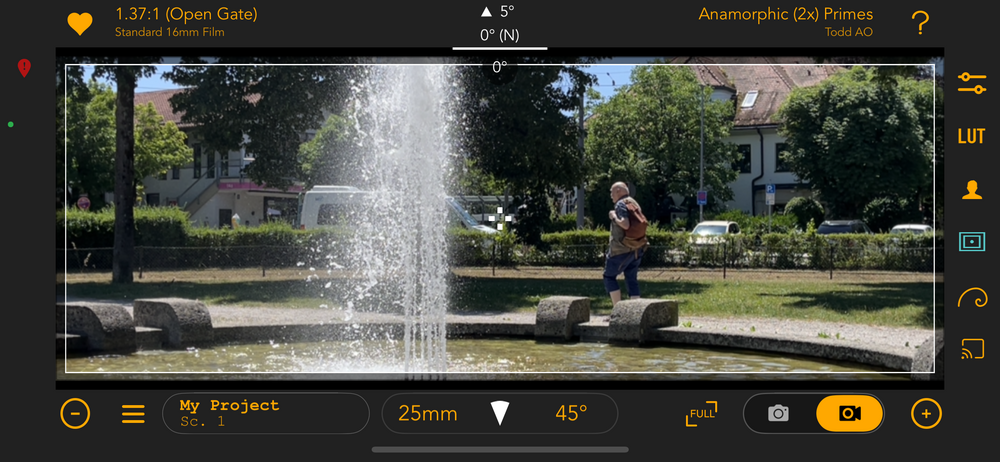Open the sliders adjustment settings
The image size is (1000, 462).
tap(971, 84)
